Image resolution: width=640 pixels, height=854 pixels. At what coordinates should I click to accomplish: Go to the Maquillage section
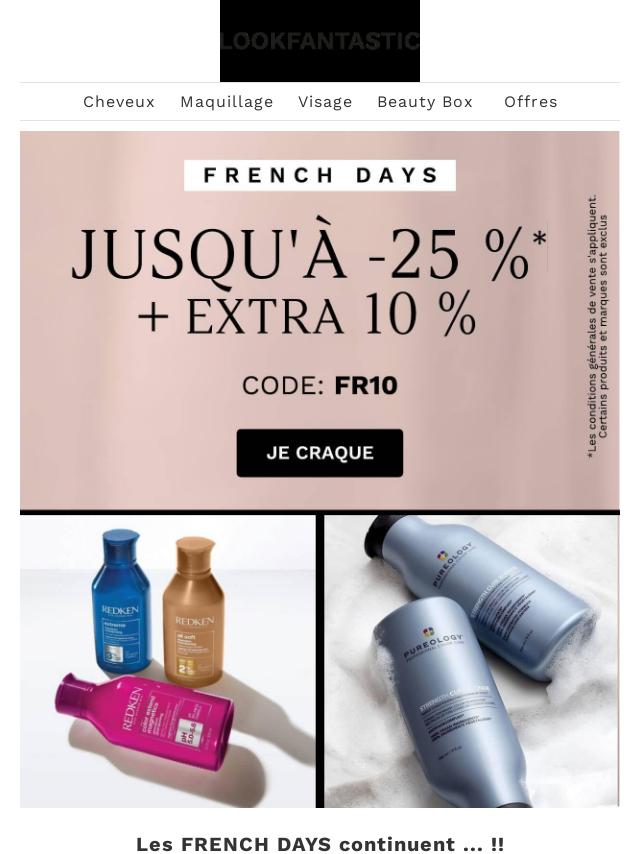pos(226,102)
